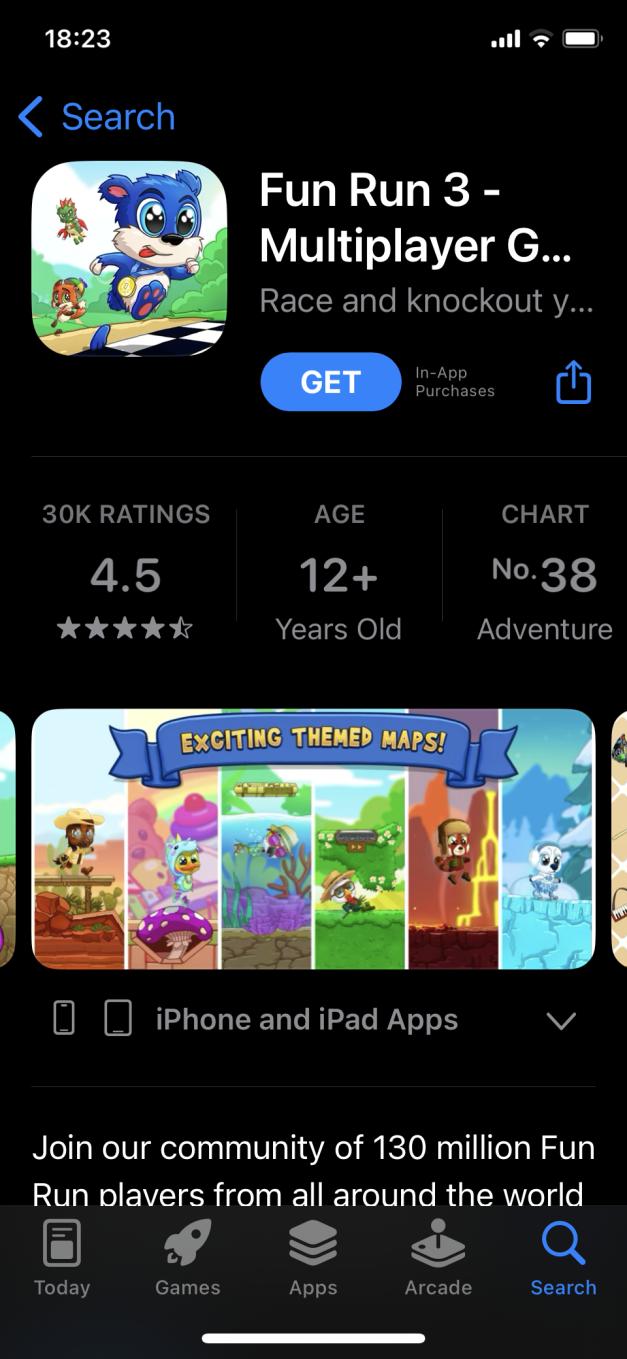Switch to the Arcade tab
This screenshot has height=1359, width=627.
tap(438, 1257)
